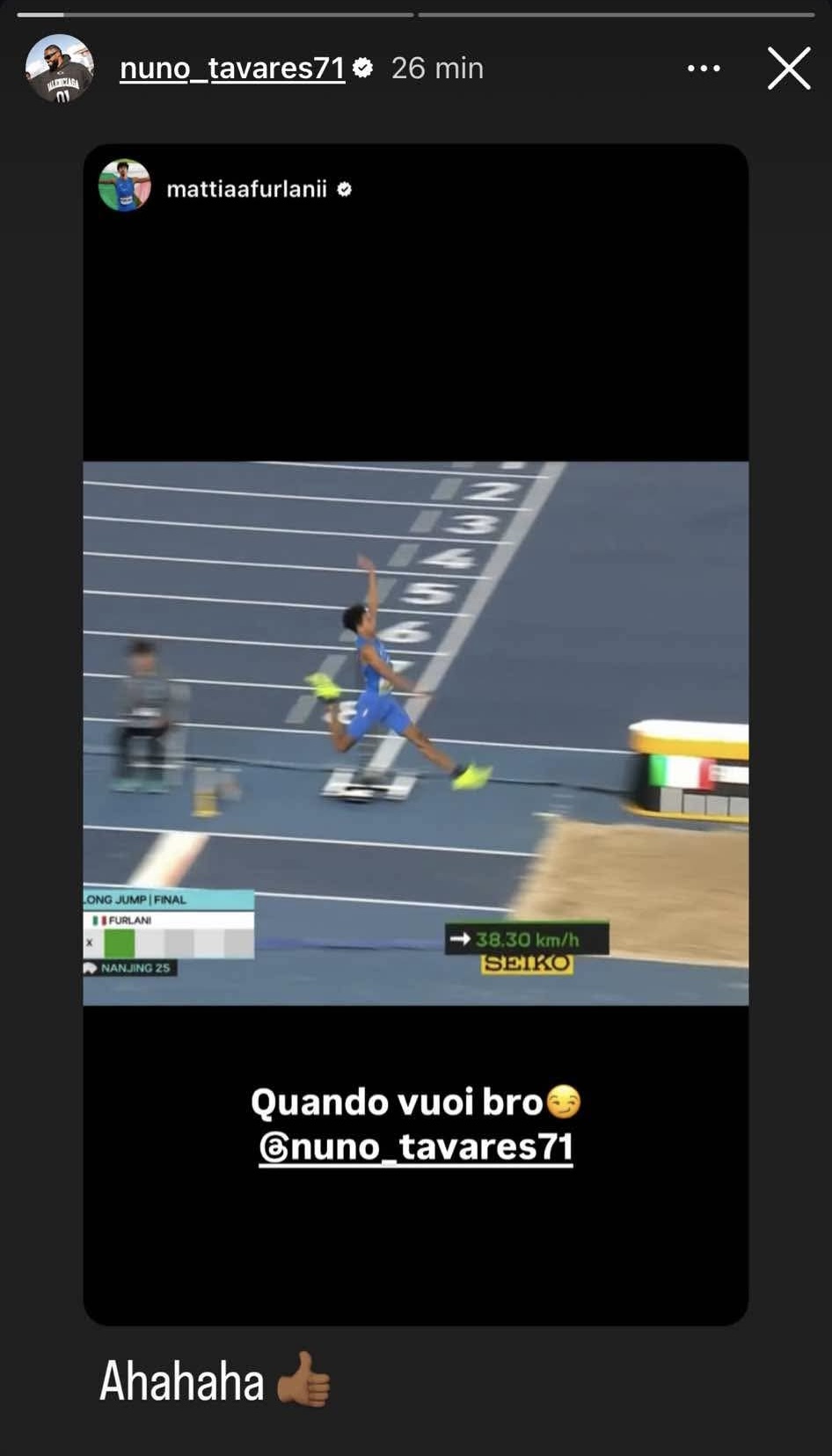Tap the @nuno_tavares71 mention in the story
Viewport: 832px width, 1456px height.
click(x=416, y=1147)
